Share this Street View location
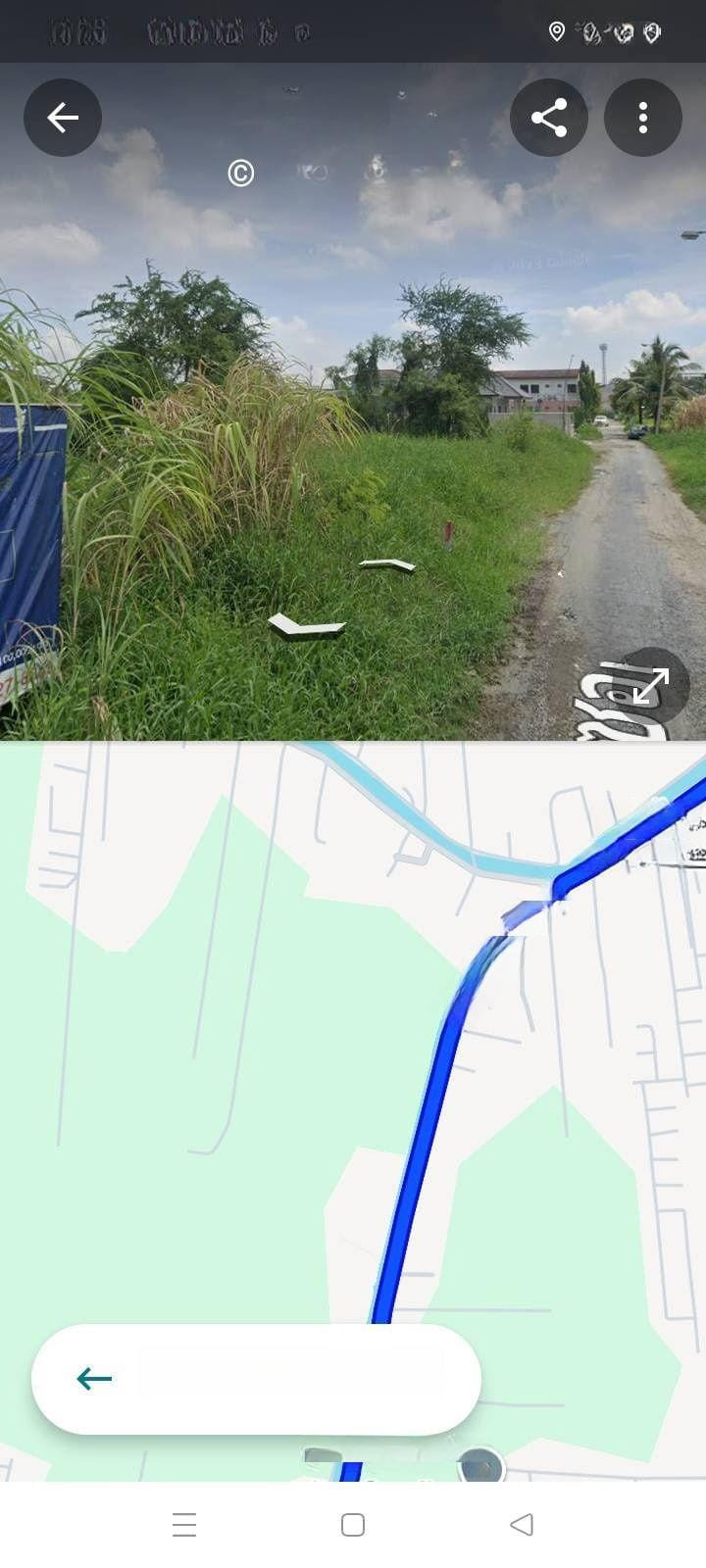Screen dimensions: 706x1568 (549, 118)
